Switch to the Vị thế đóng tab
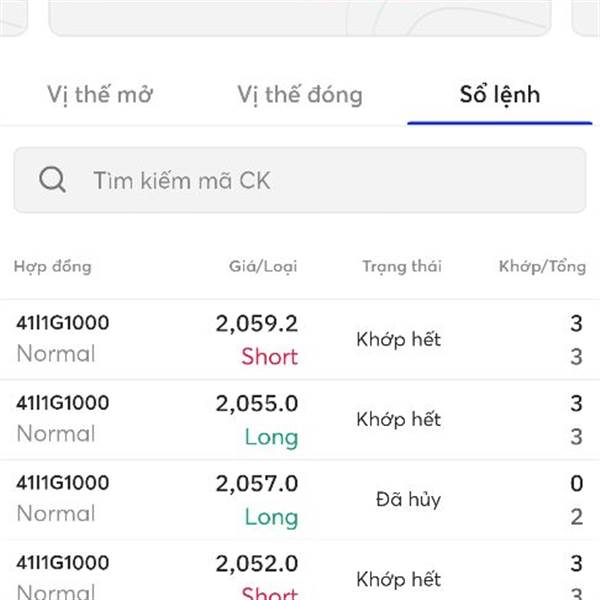Screen dimensions: 600x600 tap(300, 96)
